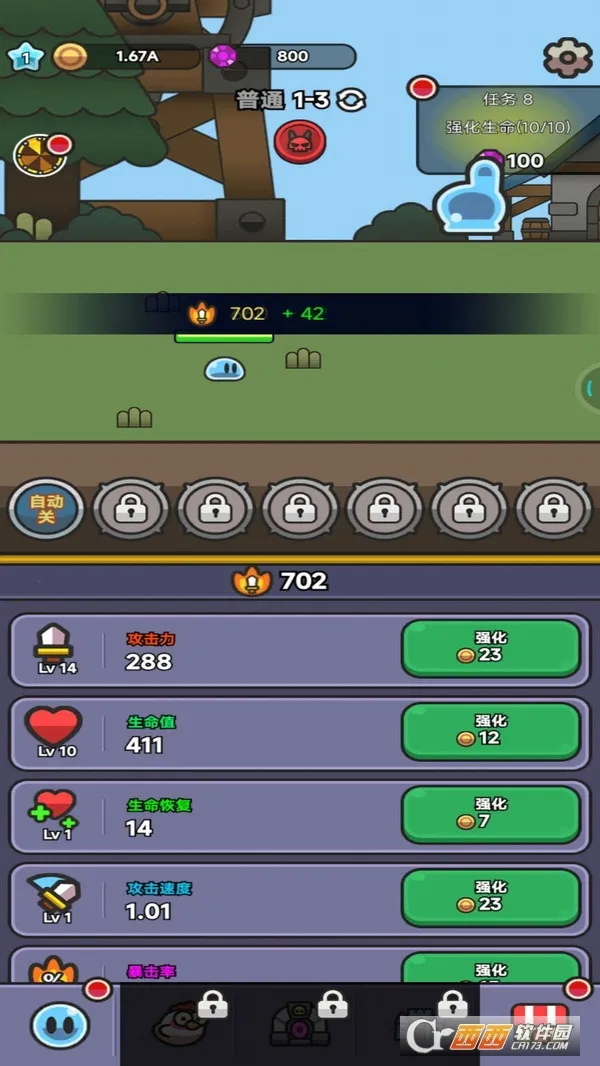Viewport: 600px width, 1066px height.
Task: Toggle the 自动 auto skill button
Action: [x=46, y=509]
